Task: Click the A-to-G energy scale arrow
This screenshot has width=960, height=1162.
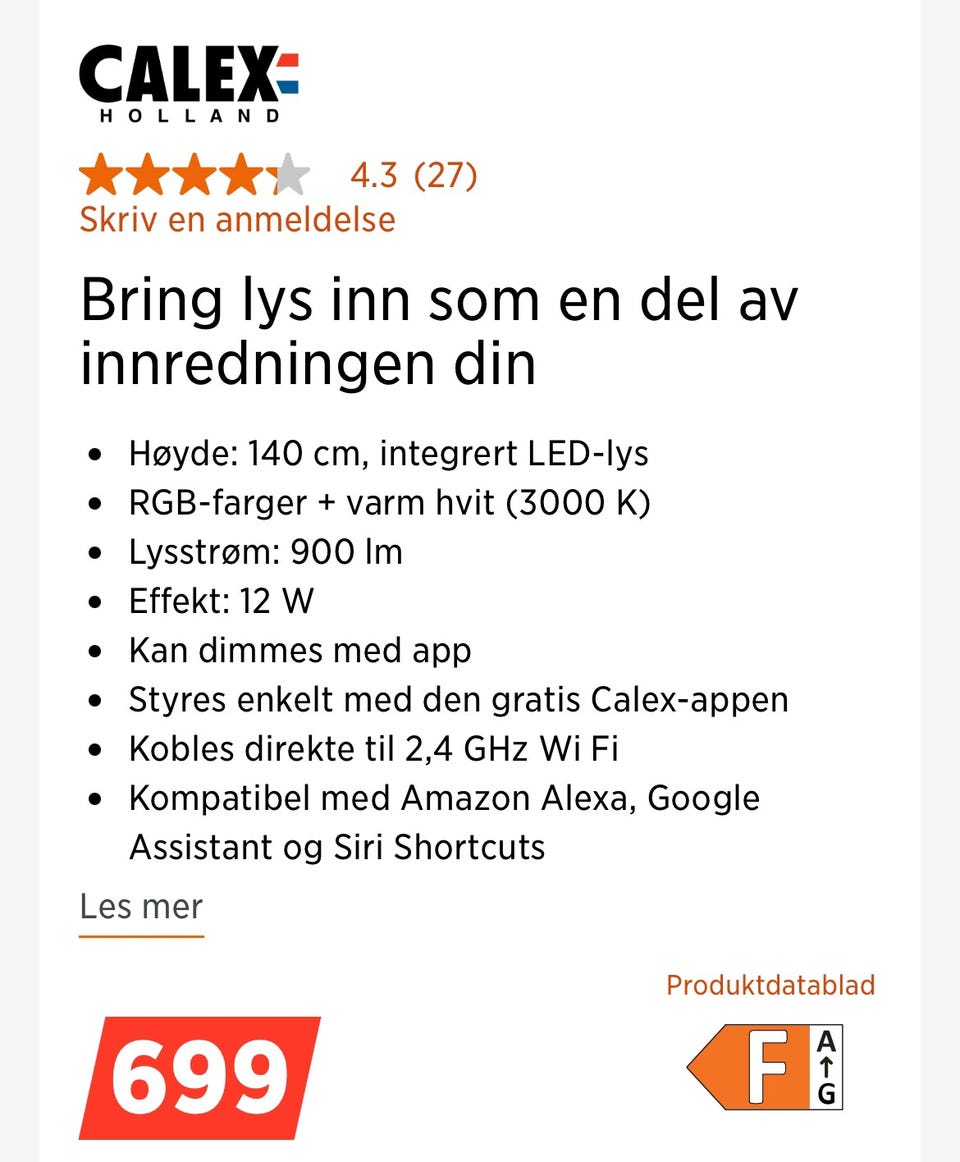Action: coord(825,1068)
